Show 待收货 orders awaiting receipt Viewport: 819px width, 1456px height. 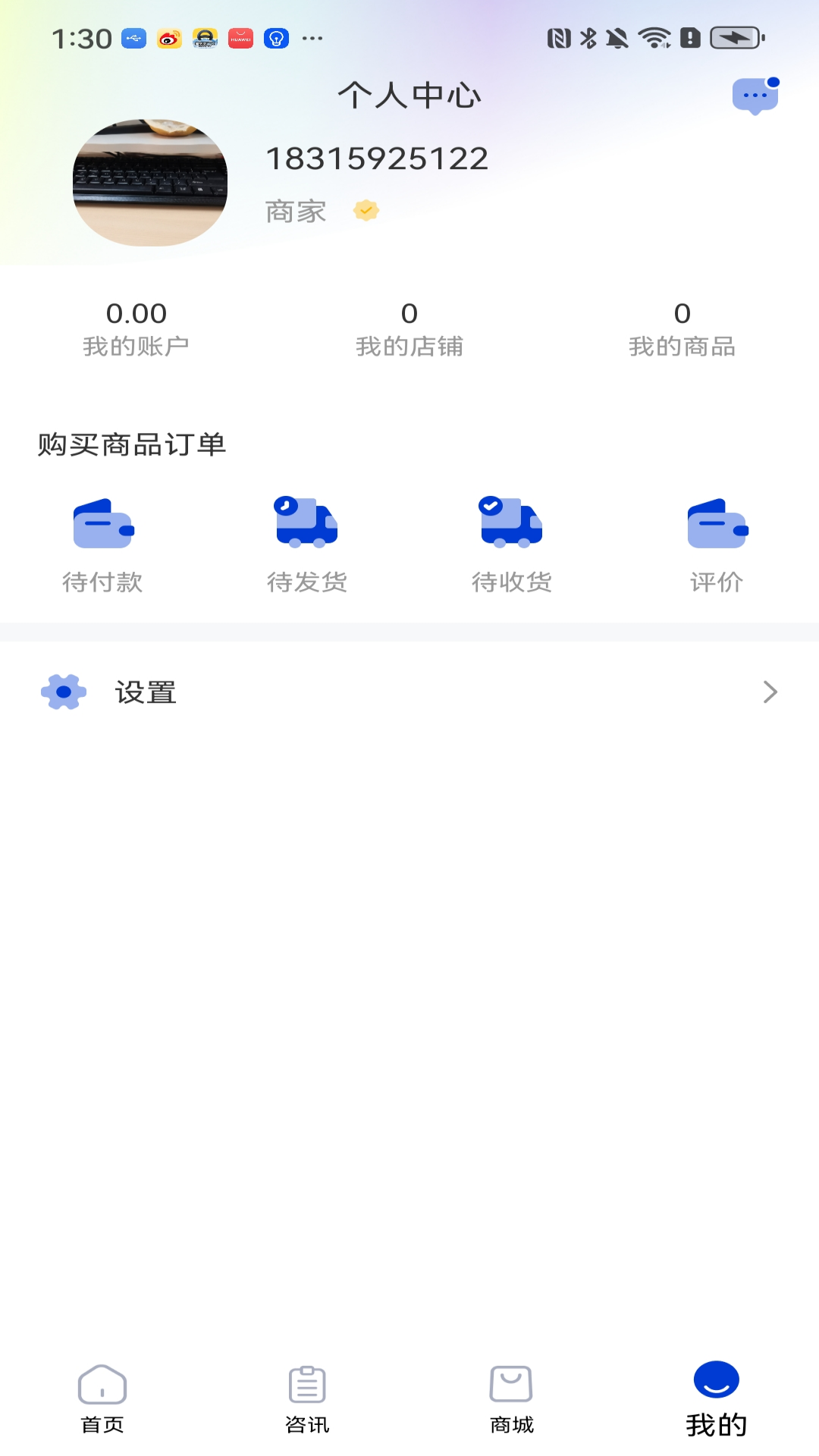point(512,544)
